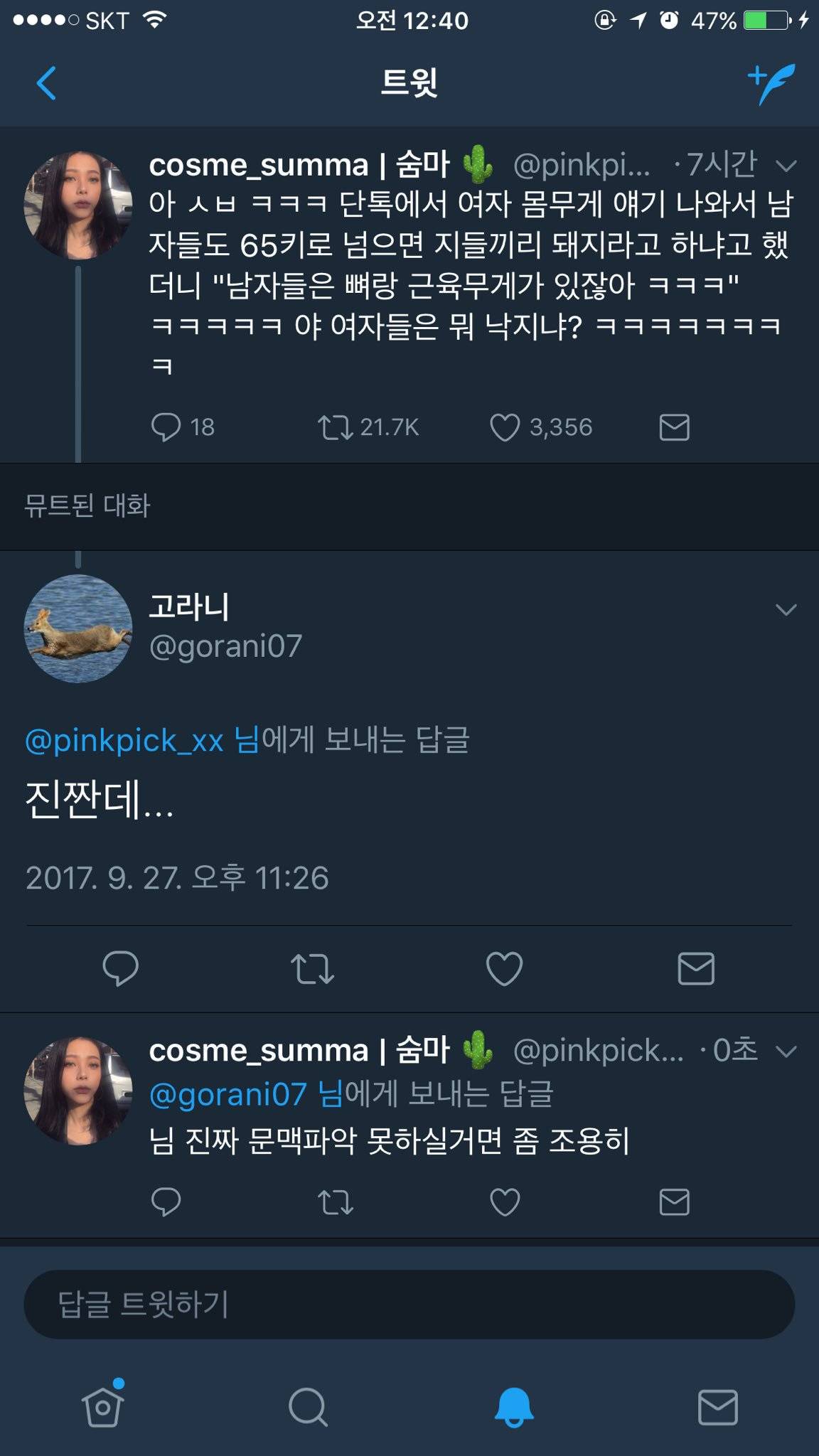819x1456 pixels.
Task: Open the 18 replies on the top tweet
Action: click(168, 427)
